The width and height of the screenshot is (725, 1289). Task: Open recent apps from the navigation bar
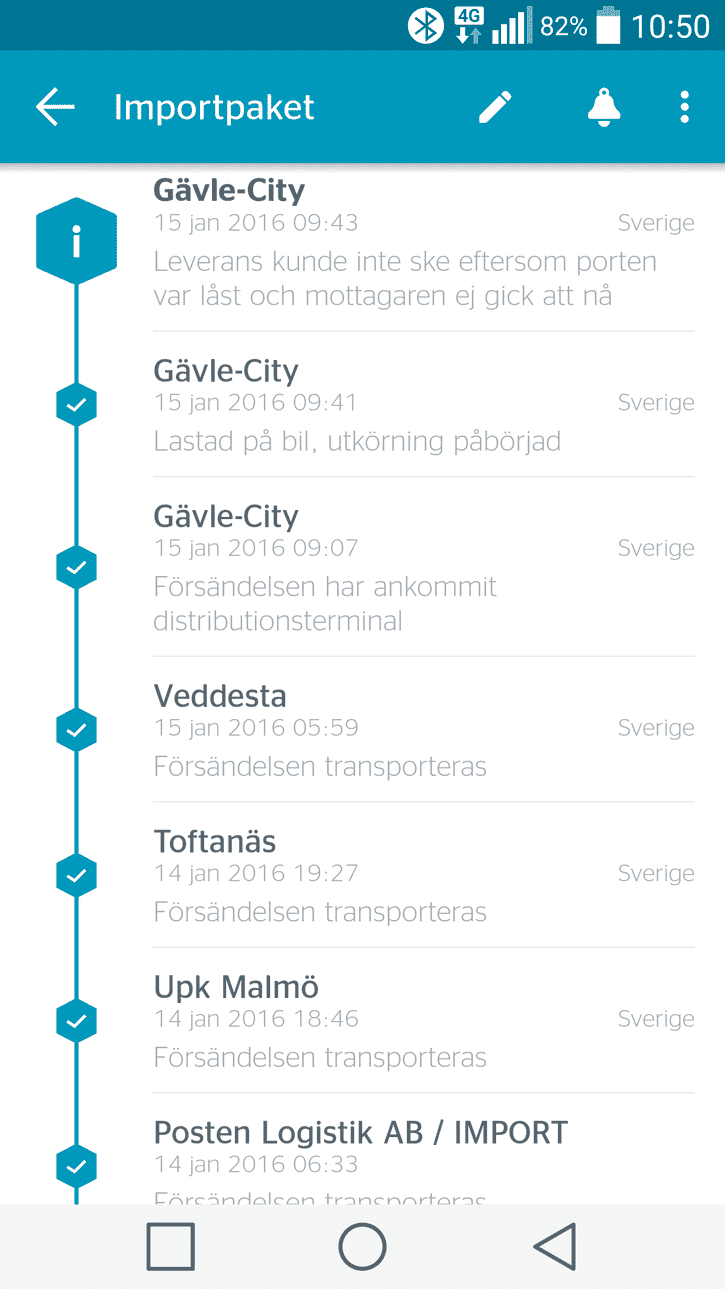click(x=171, y=1247)
